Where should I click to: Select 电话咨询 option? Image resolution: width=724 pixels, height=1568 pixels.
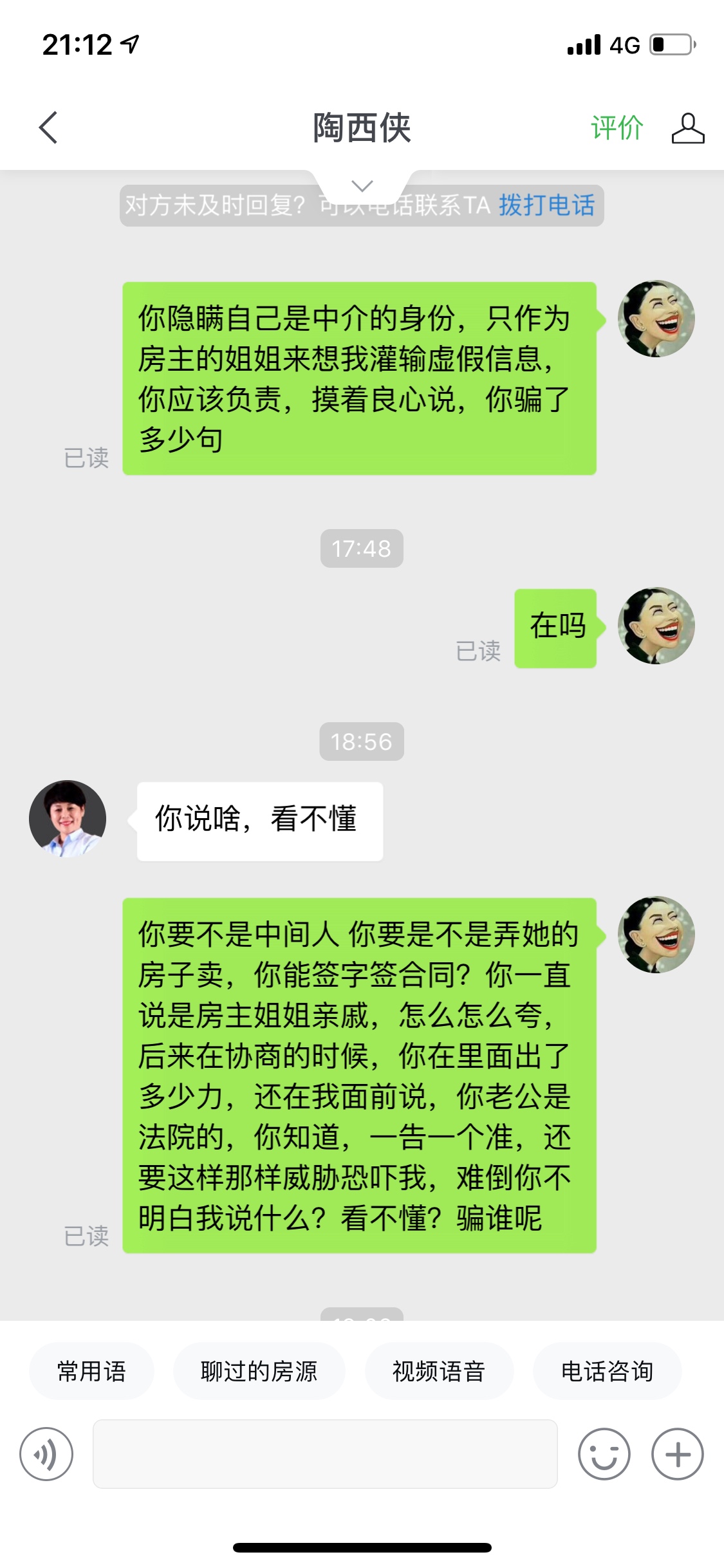tap(607, 1371)
